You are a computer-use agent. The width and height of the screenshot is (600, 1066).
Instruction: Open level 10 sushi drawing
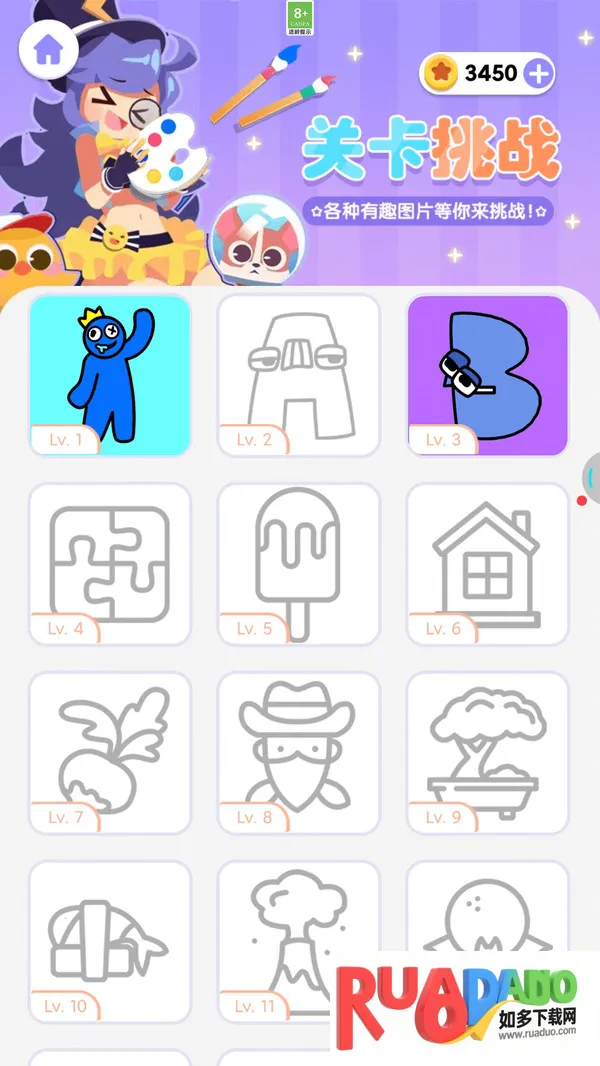coord(110,940)
